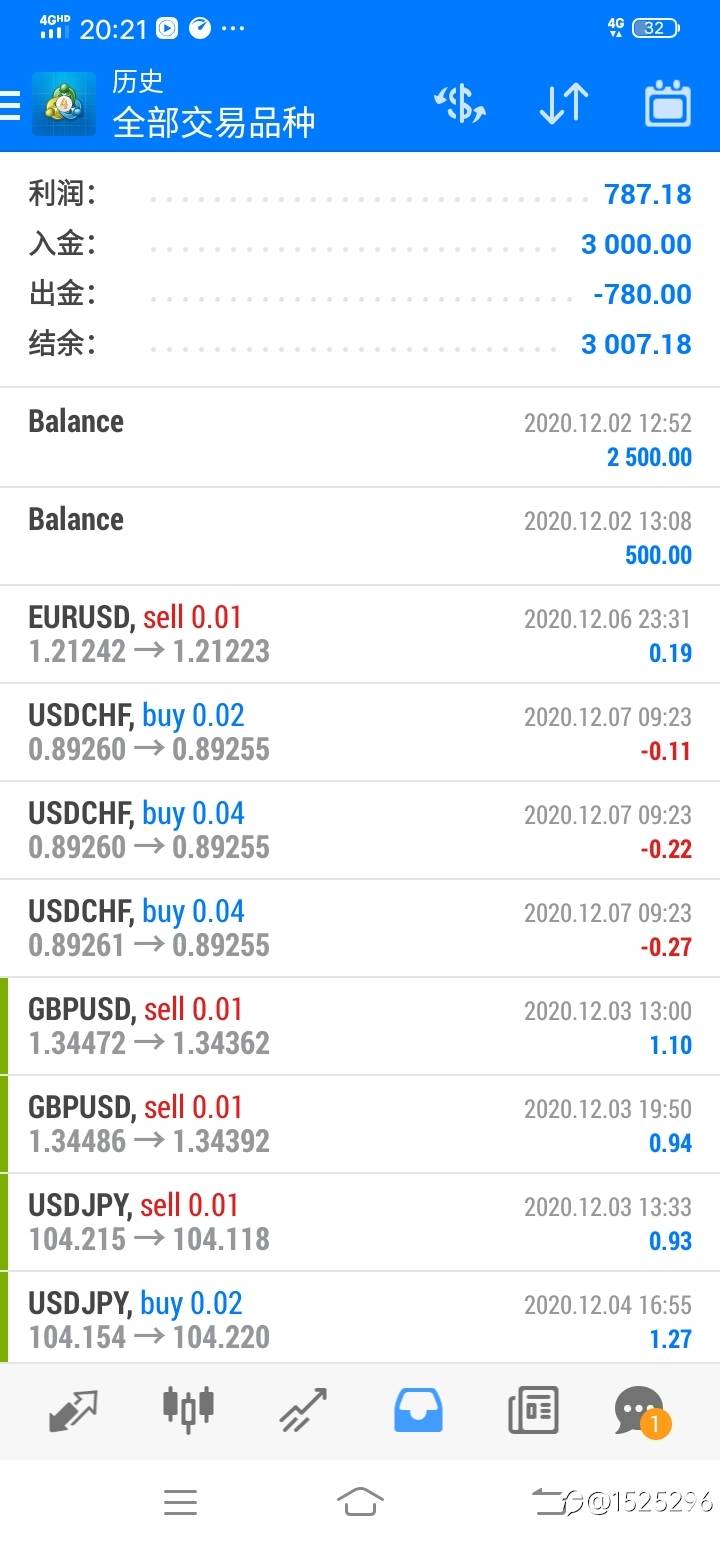Switch to the Quotes tab
The height and width of the screenshot is (1544, 720).
pos(73,1410)
